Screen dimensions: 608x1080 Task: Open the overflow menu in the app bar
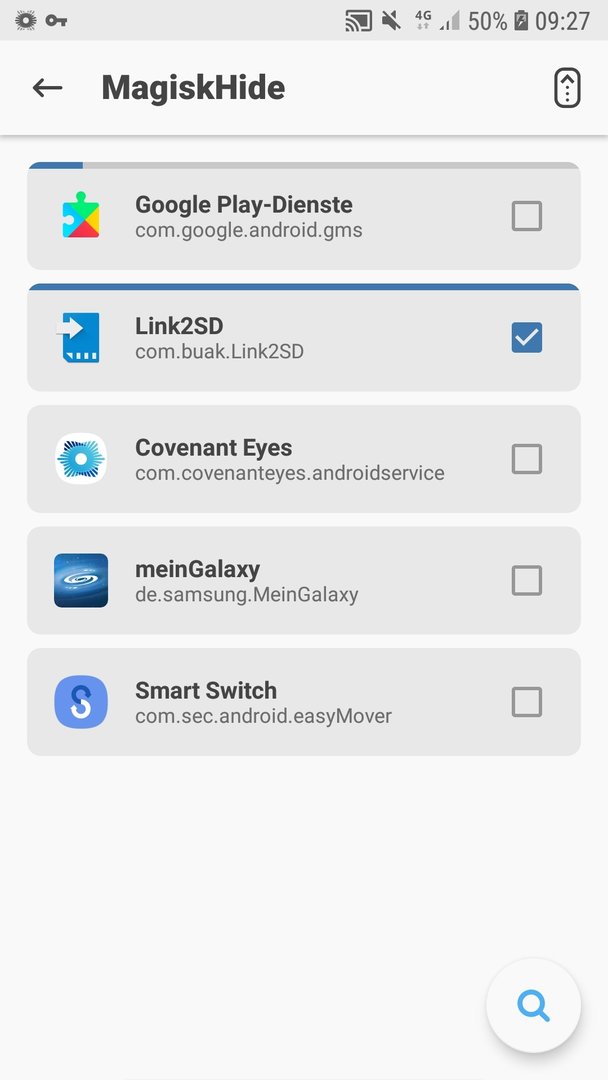point(567,88)
